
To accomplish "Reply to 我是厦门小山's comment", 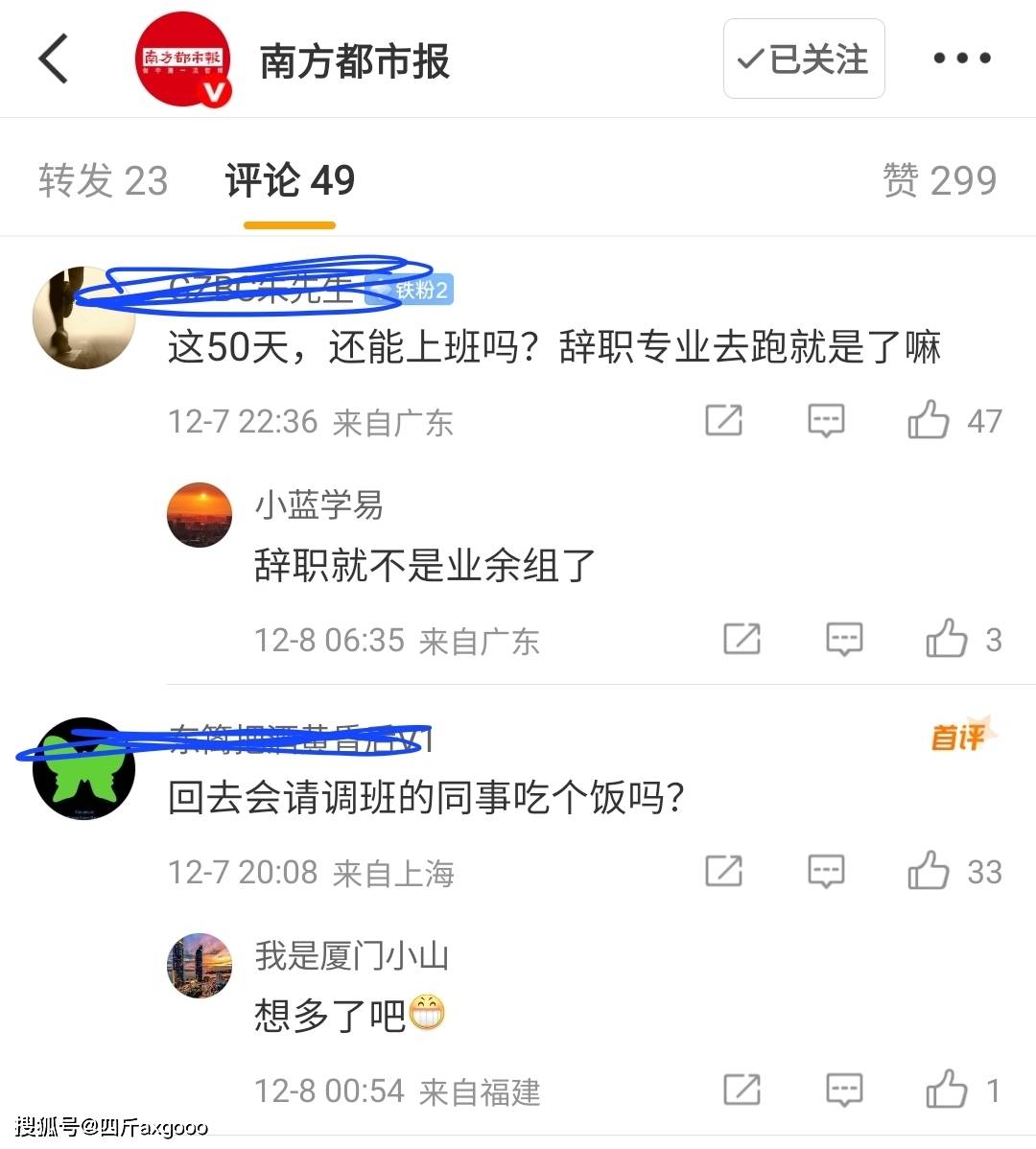I will click(x=844, y=1090).
